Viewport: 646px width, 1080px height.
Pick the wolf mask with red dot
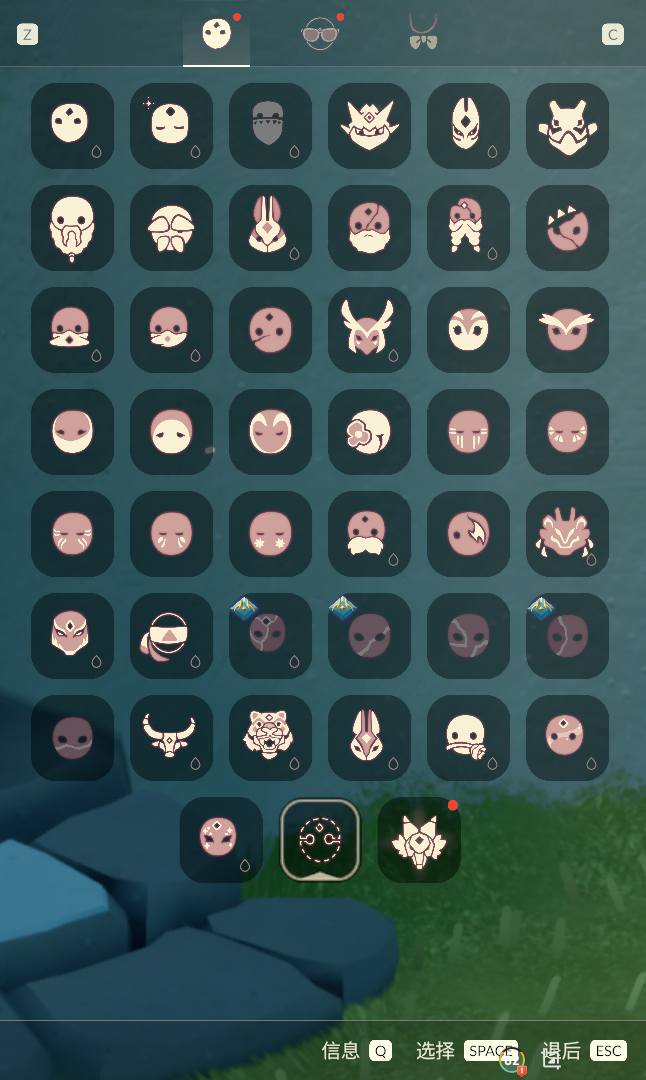[419, 840]
